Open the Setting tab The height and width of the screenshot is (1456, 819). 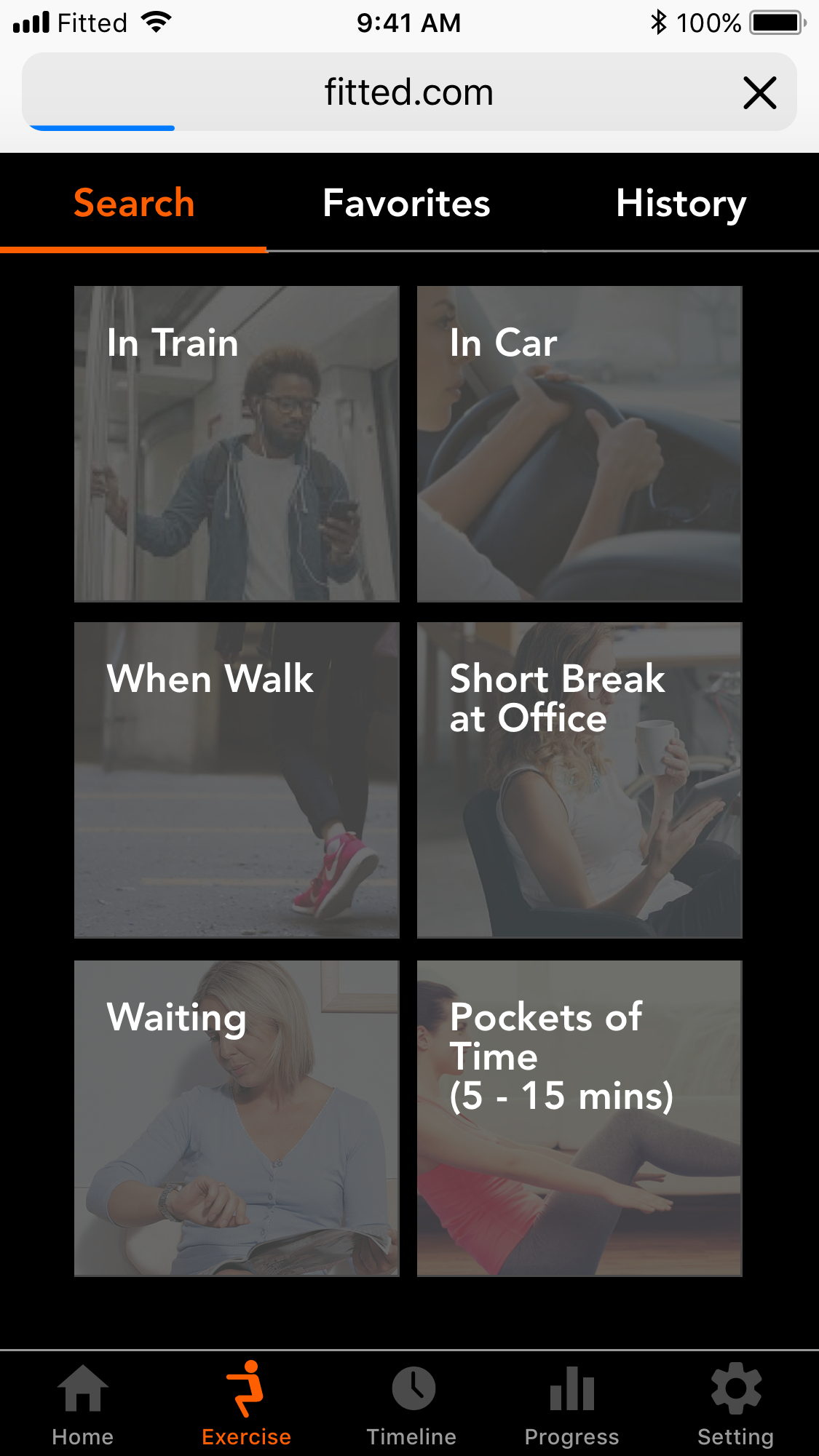coord(735,1404)
